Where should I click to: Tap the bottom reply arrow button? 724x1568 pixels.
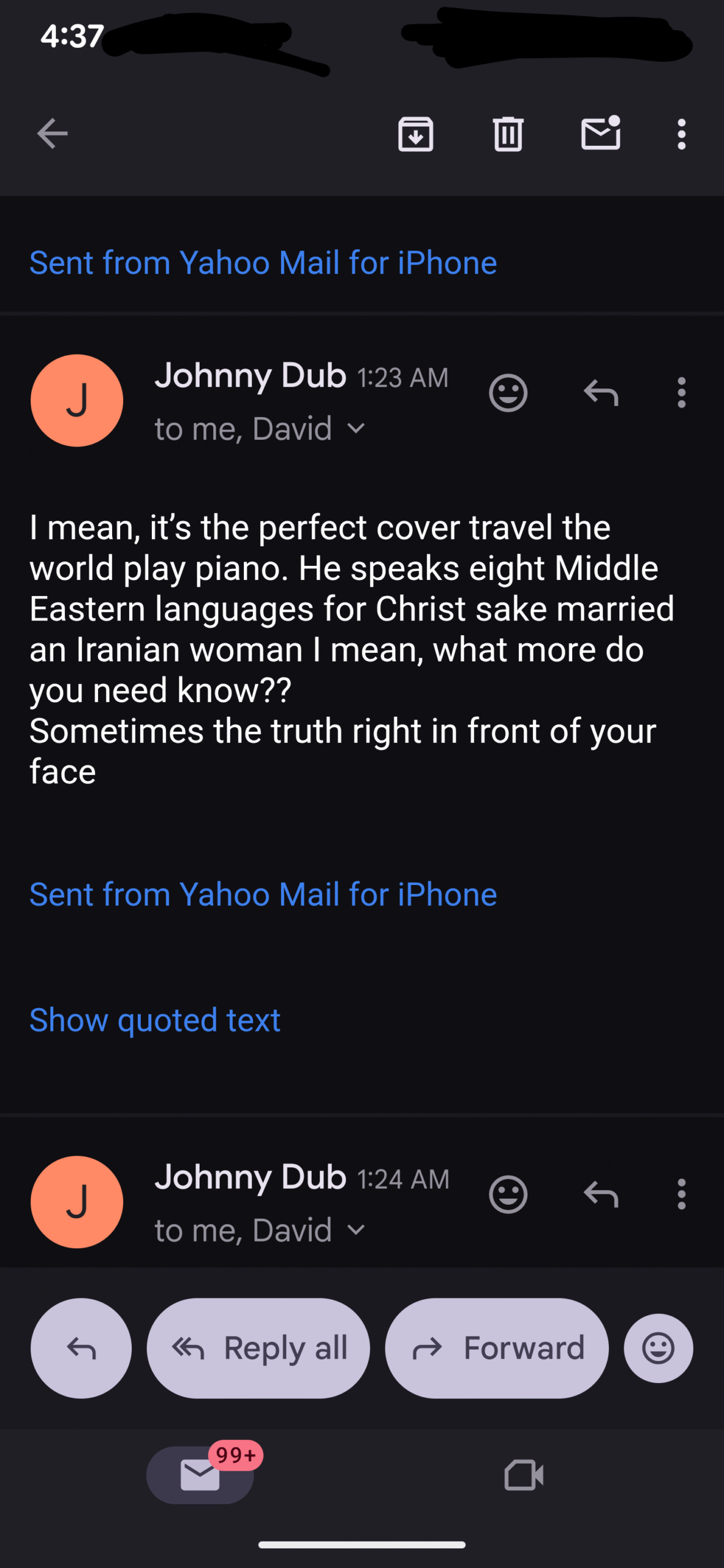pyautogui.click(x=81, y=1348)
